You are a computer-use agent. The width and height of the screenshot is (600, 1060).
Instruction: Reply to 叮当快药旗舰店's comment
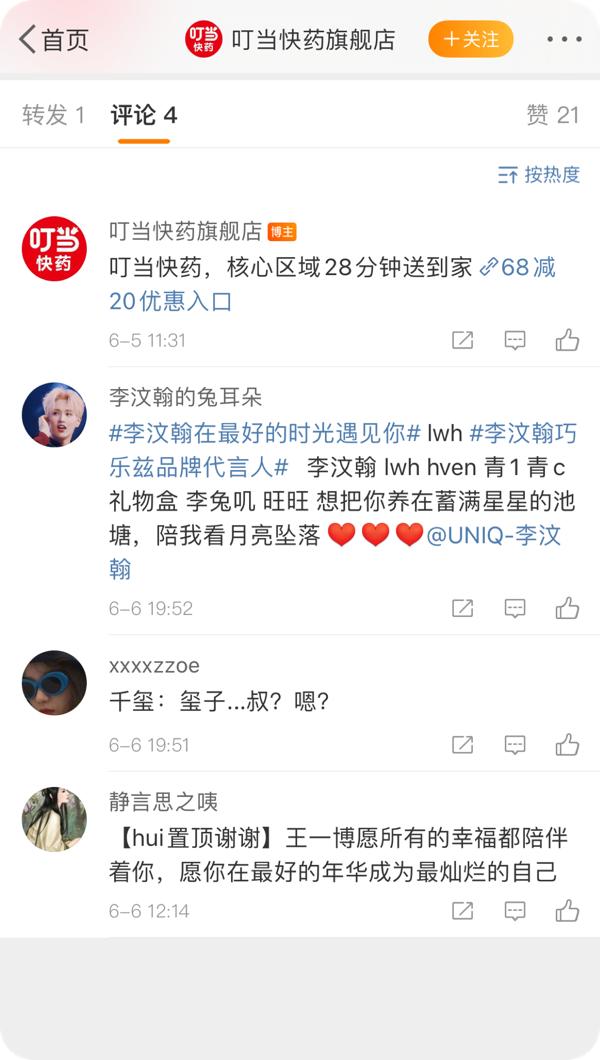[x=515, y=340]
